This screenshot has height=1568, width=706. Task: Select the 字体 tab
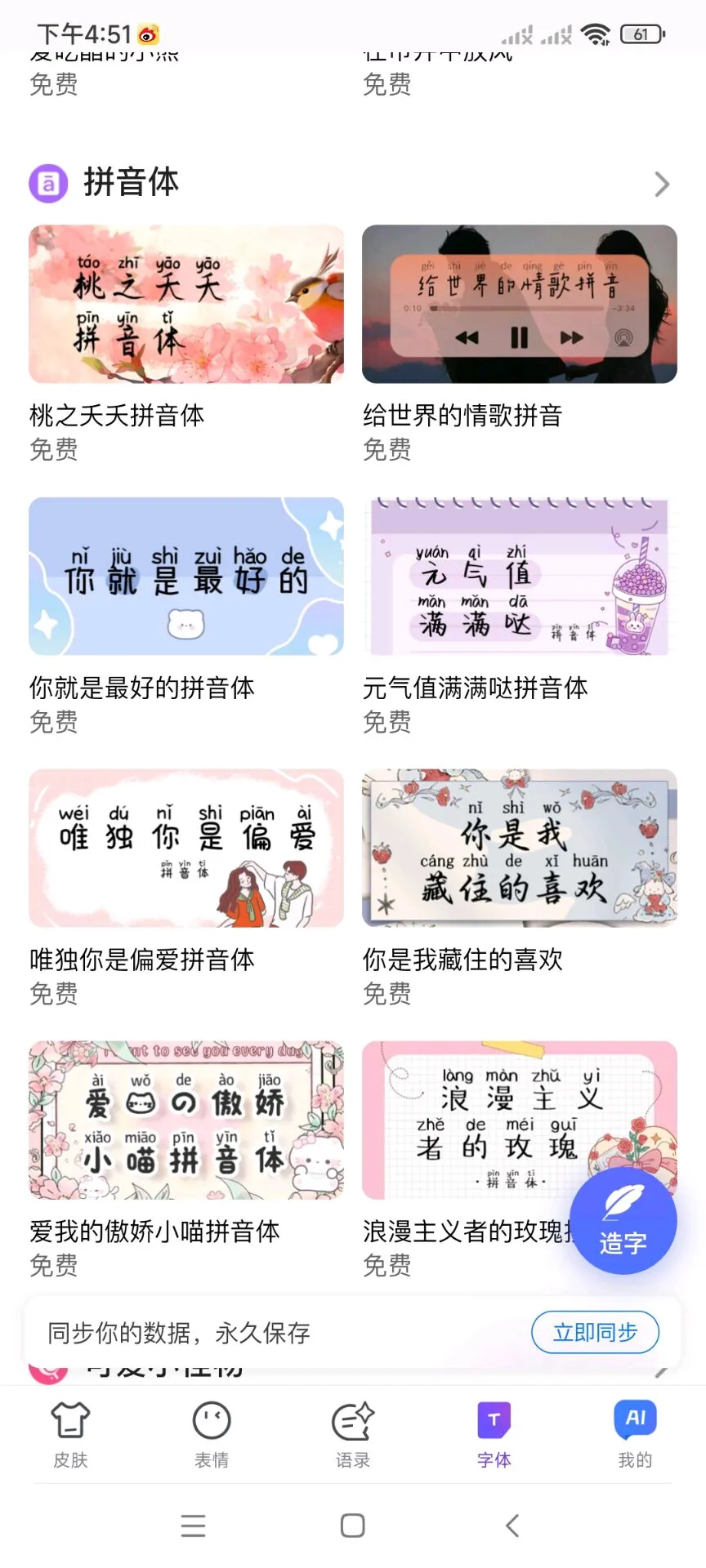pyautogui.click(x=494, y=1436)
